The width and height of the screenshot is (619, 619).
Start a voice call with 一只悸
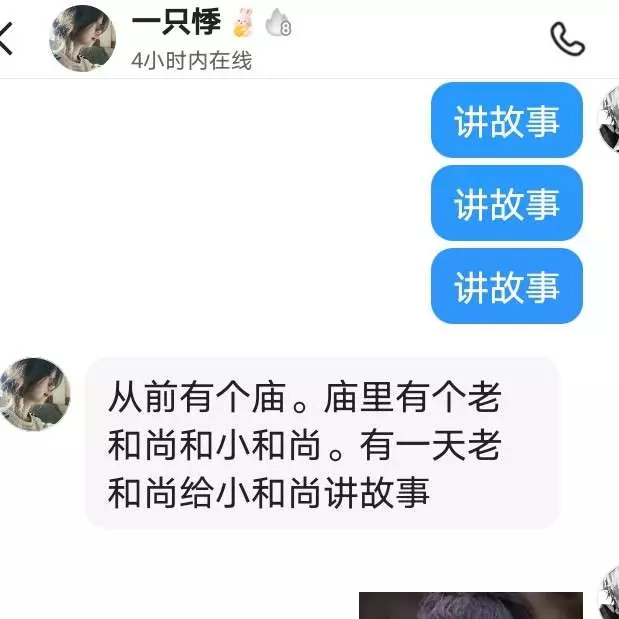pos(567,39)
